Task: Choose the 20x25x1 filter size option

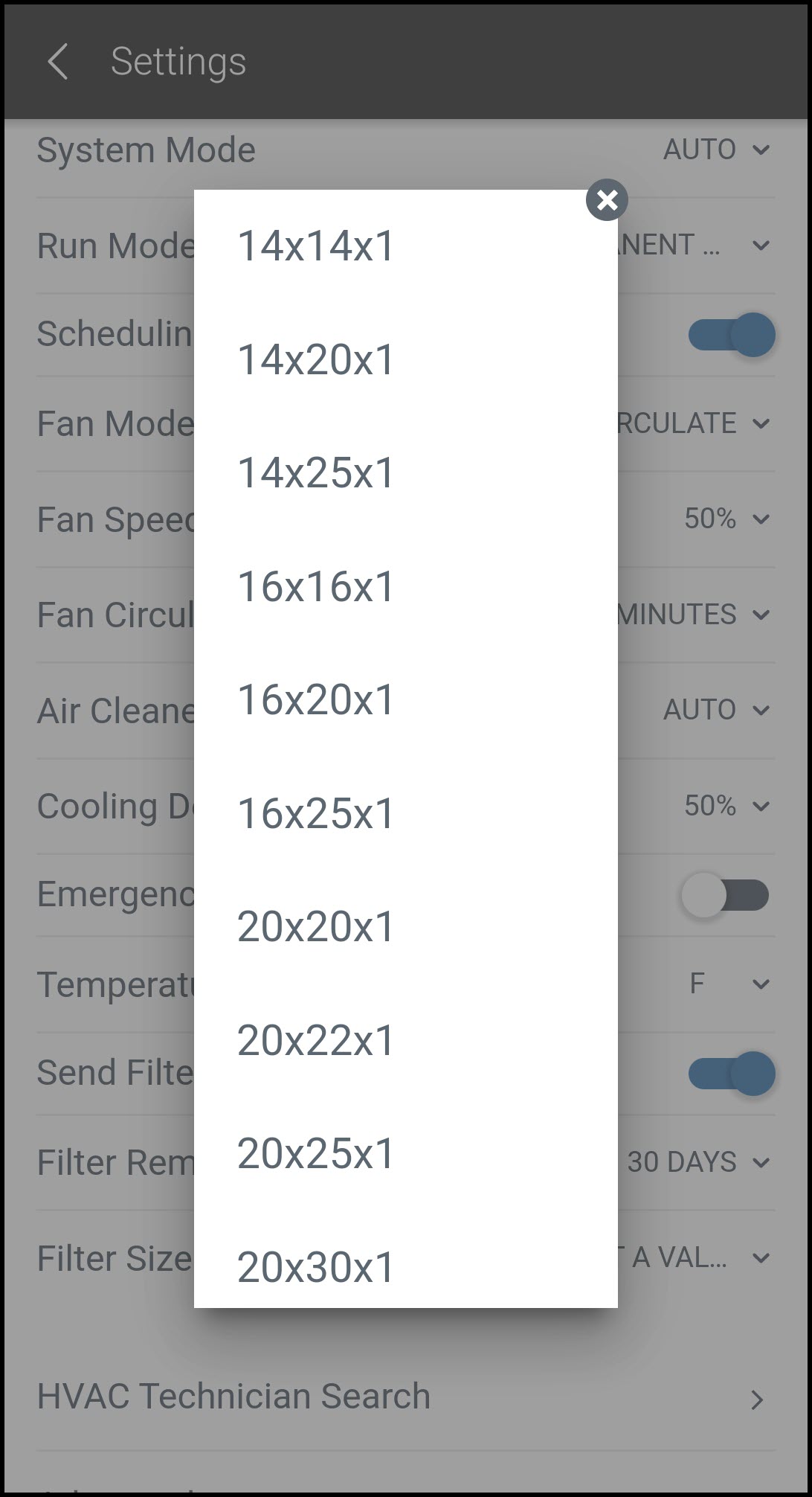Action: (x=315, y=1153)
